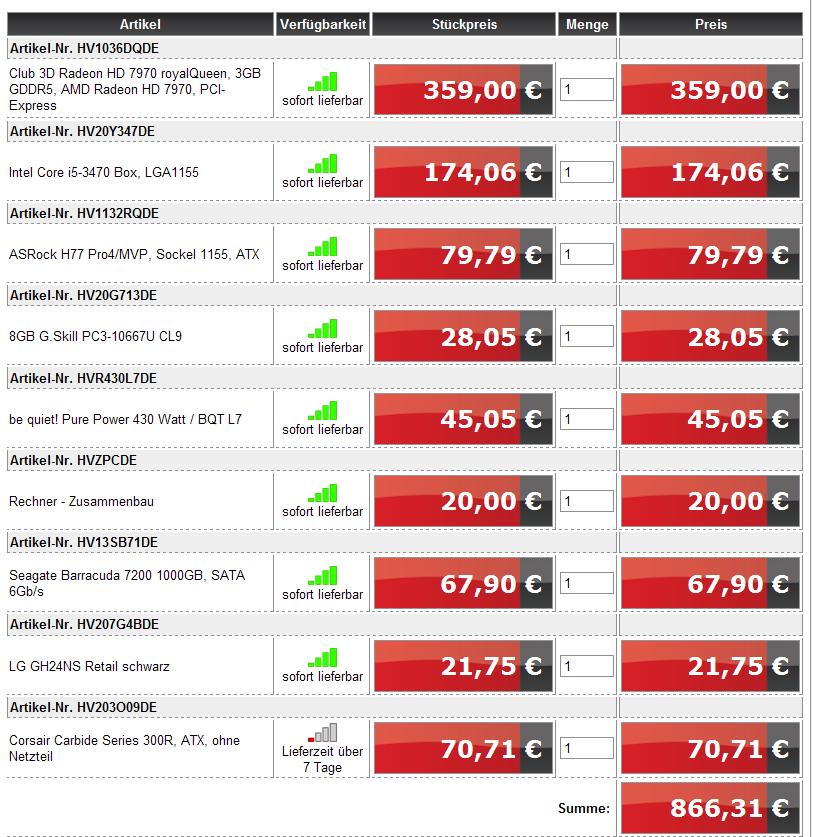Edit quantity for Corsair Carbide Series 300R
Screen dimensions: 813x837
coord(586,748)
